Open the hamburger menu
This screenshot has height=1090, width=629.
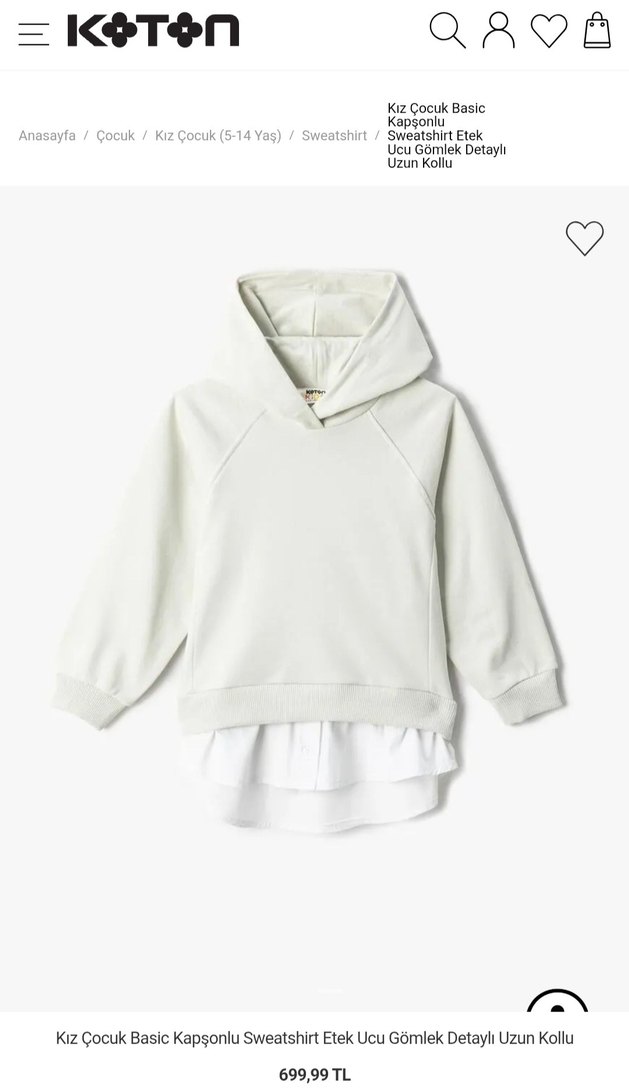click(34, 33)
